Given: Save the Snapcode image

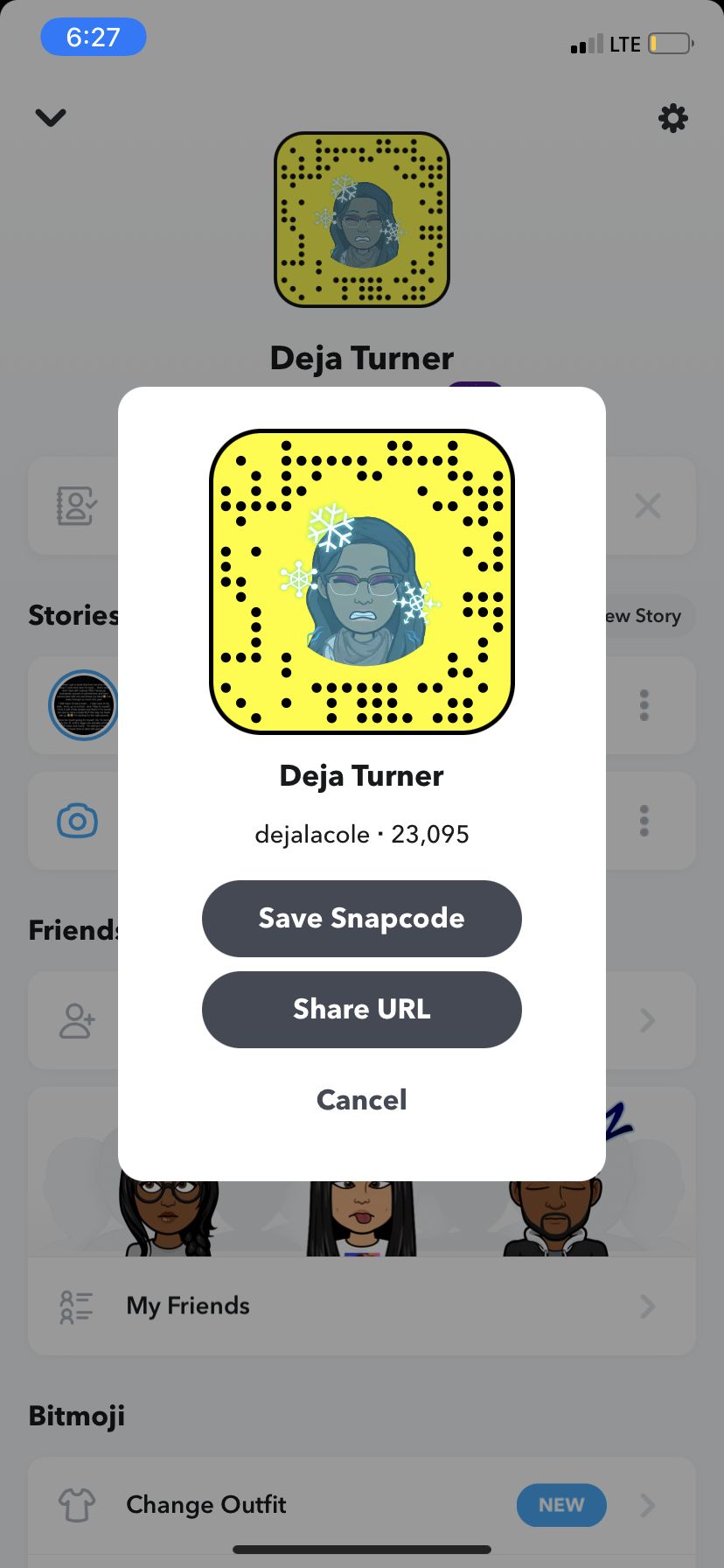Looking at the screenshot, I should click(361, 918).
